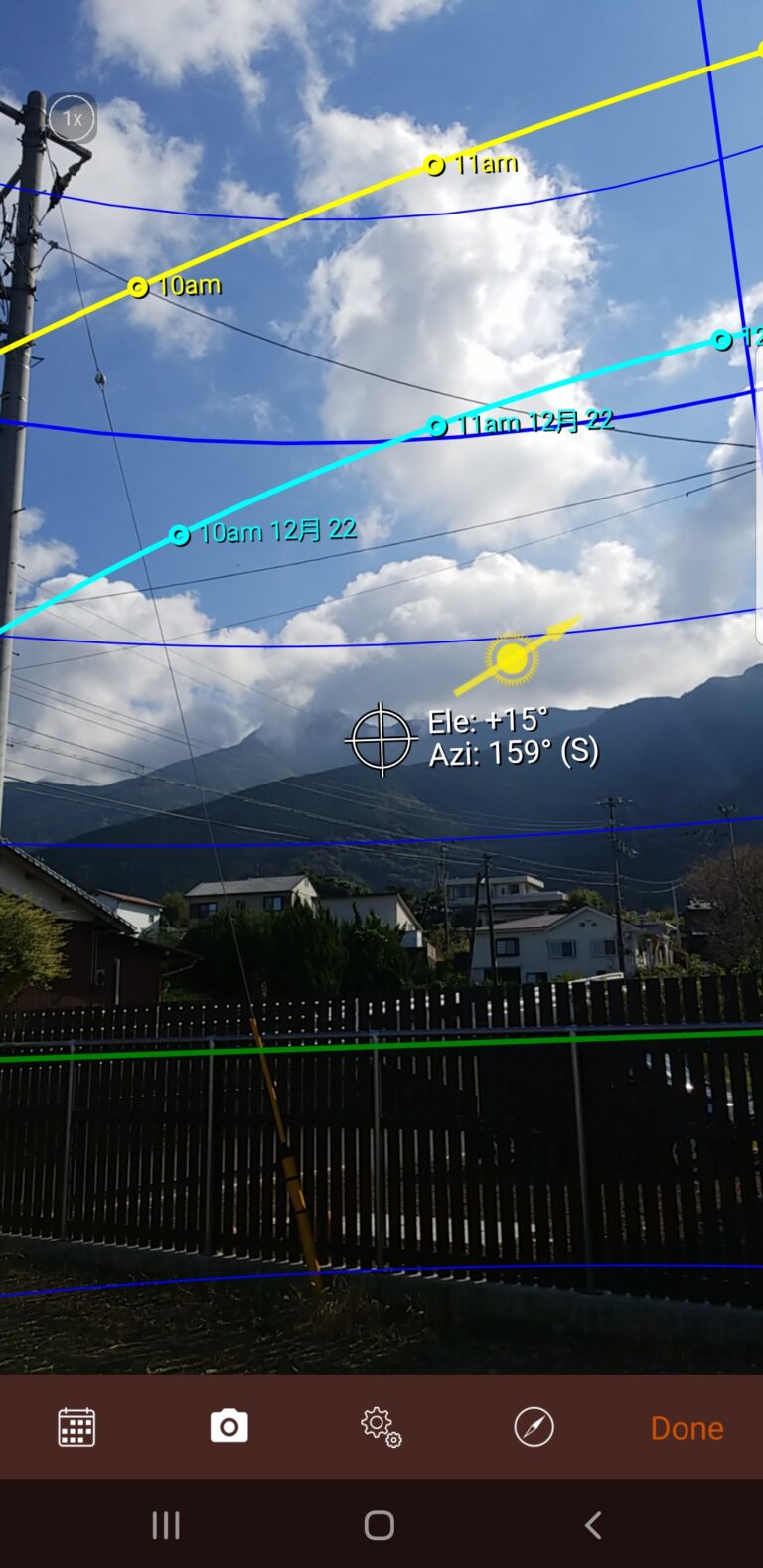763x1568 pixels.
Task: Go back using system navigation
Action: [x=593, y=1525]
